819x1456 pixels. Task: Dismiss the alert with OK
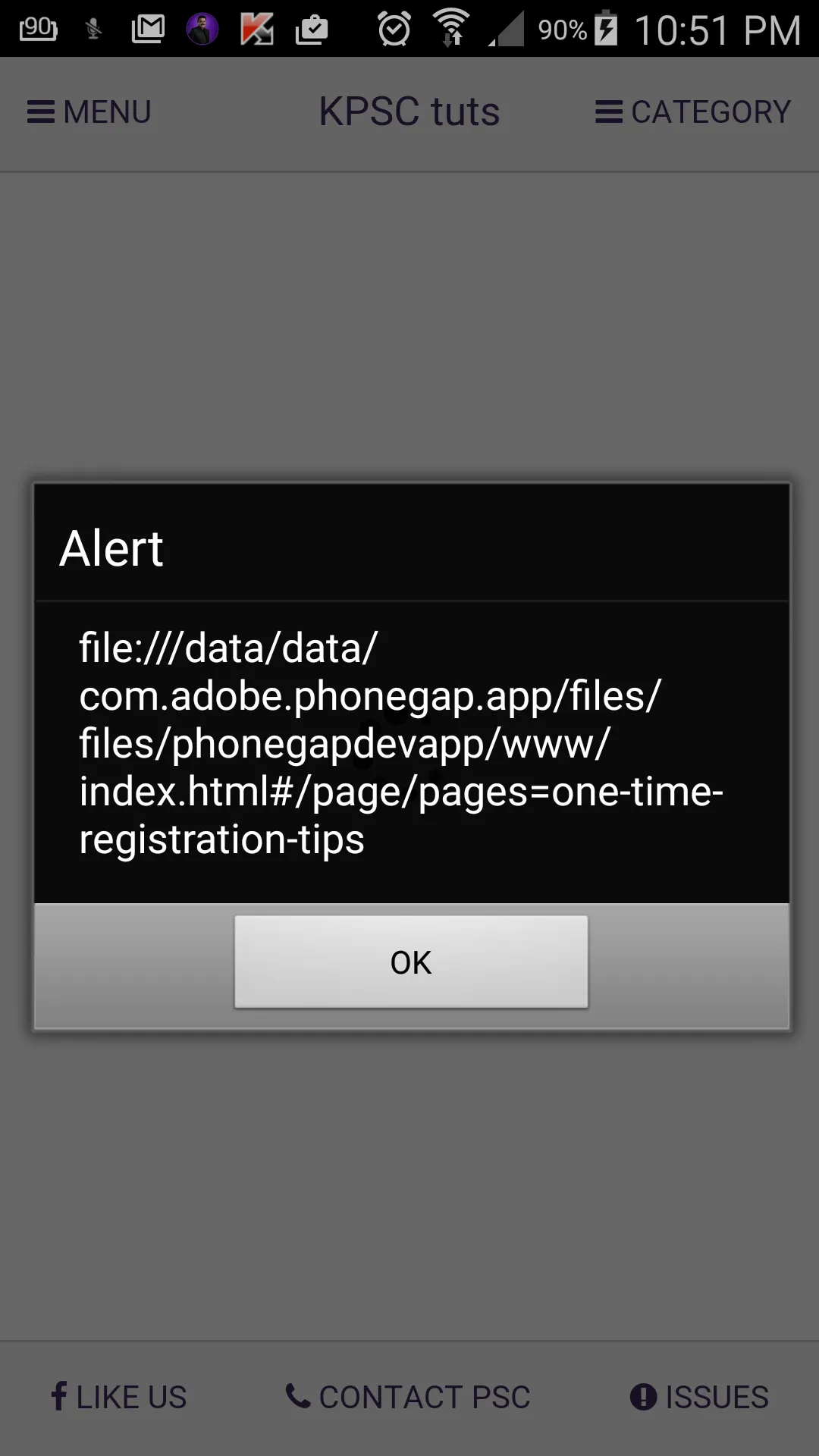pyautogui.click(x=411, y=962)
